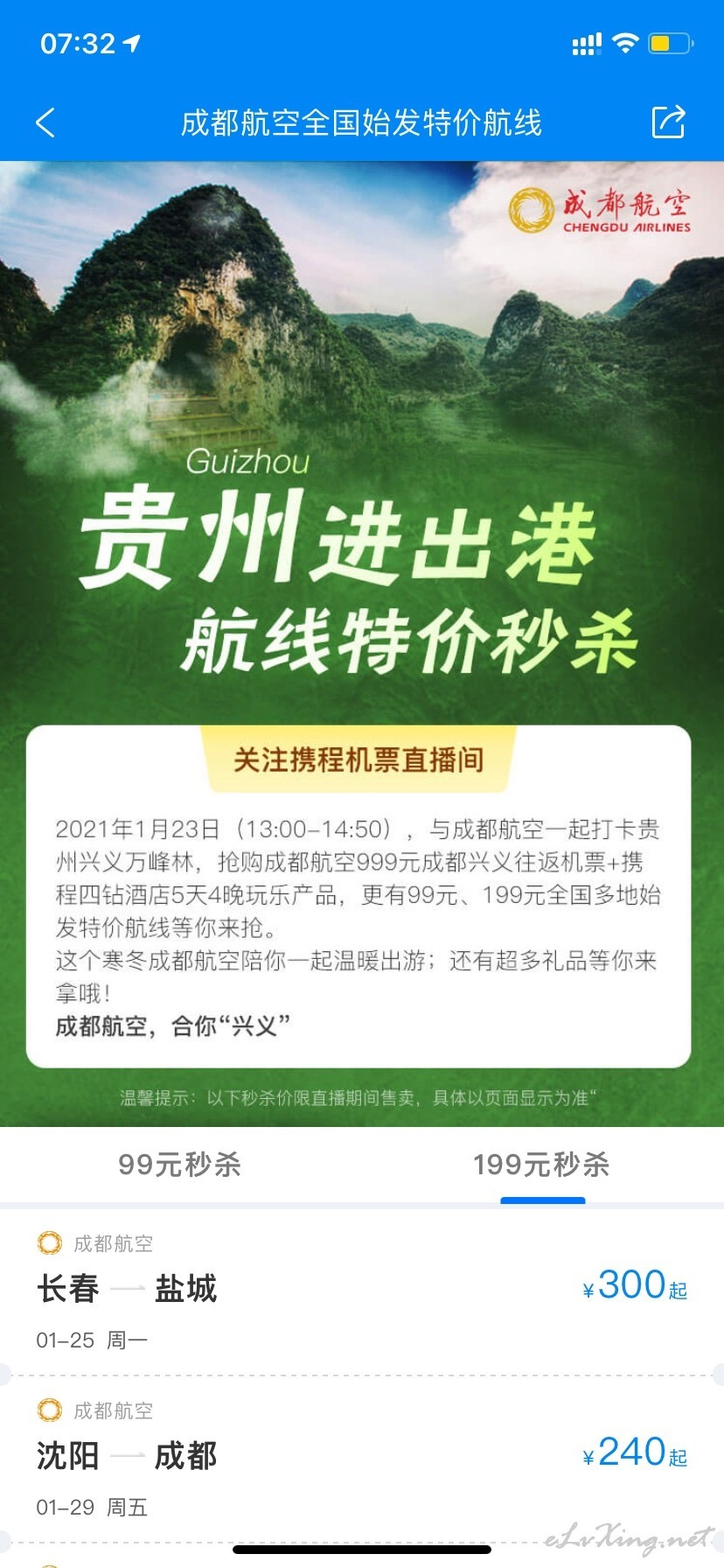Open the 沈阳 to 成都 flight deal

pyautogui.click(x=362, y=1459)
